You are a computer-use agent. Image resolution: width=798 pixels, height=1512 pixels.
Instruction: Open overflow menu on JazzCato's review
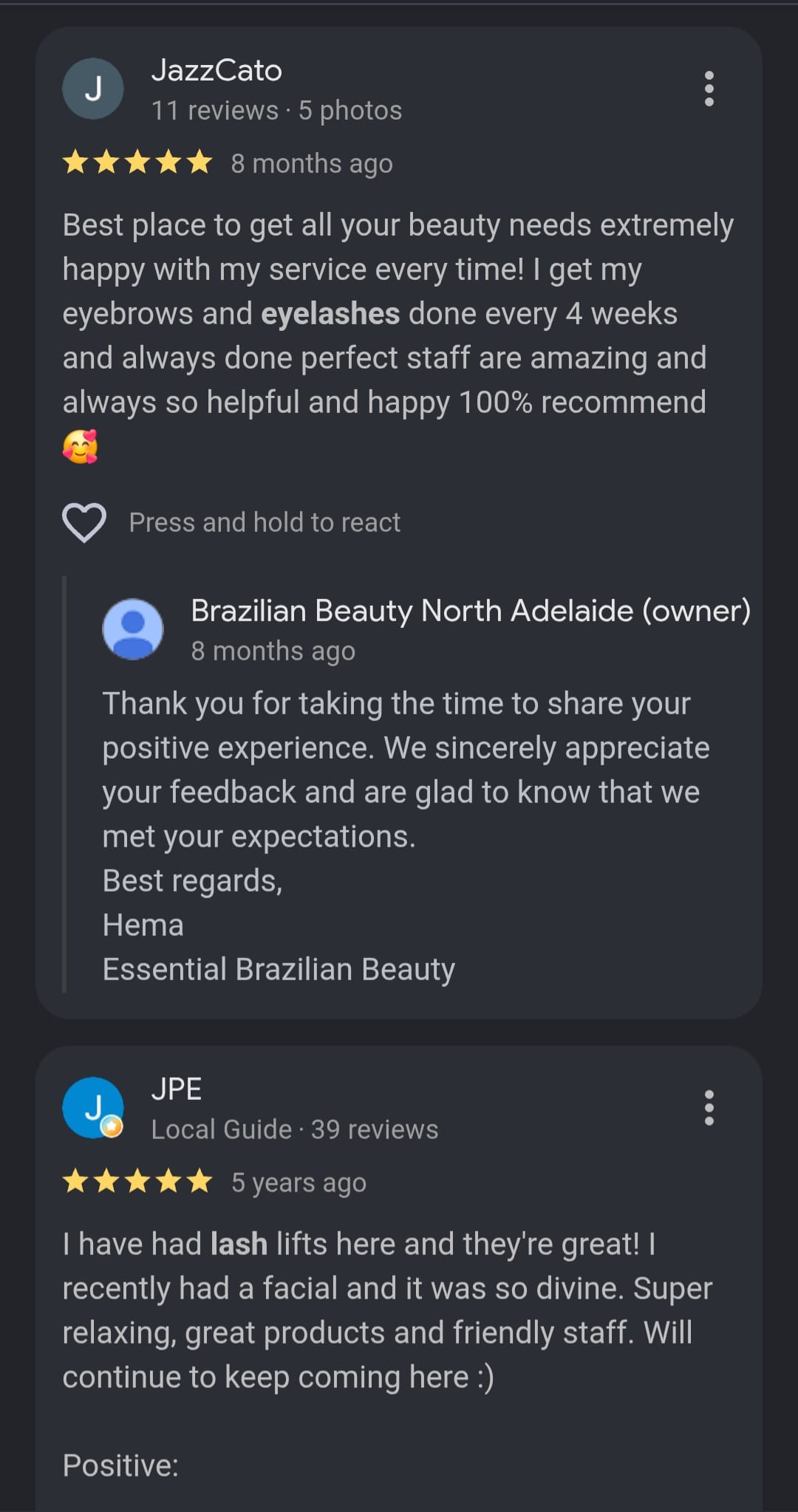coord(709,89)
